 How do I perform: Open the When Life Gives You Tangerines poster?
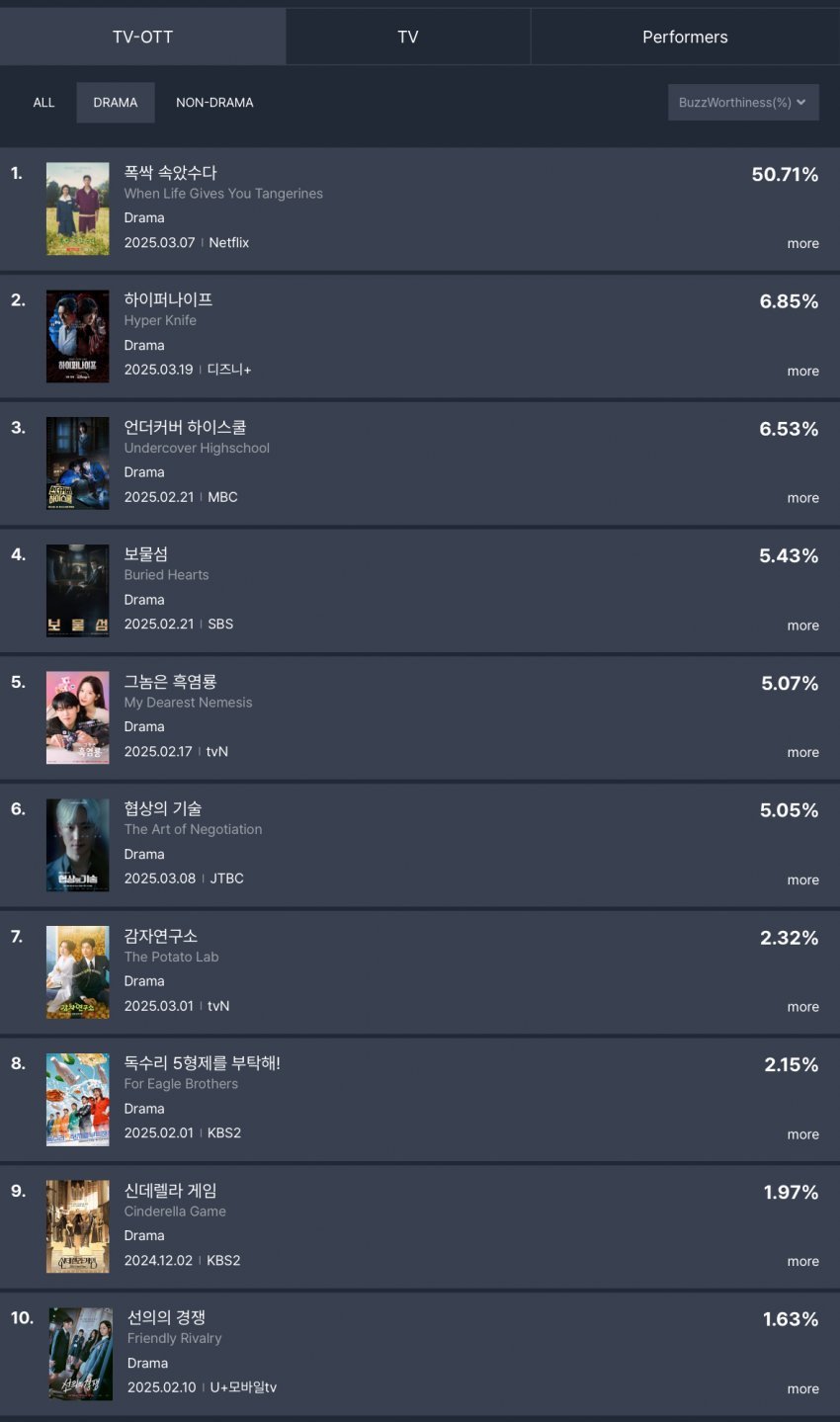[x=78, y=209]
